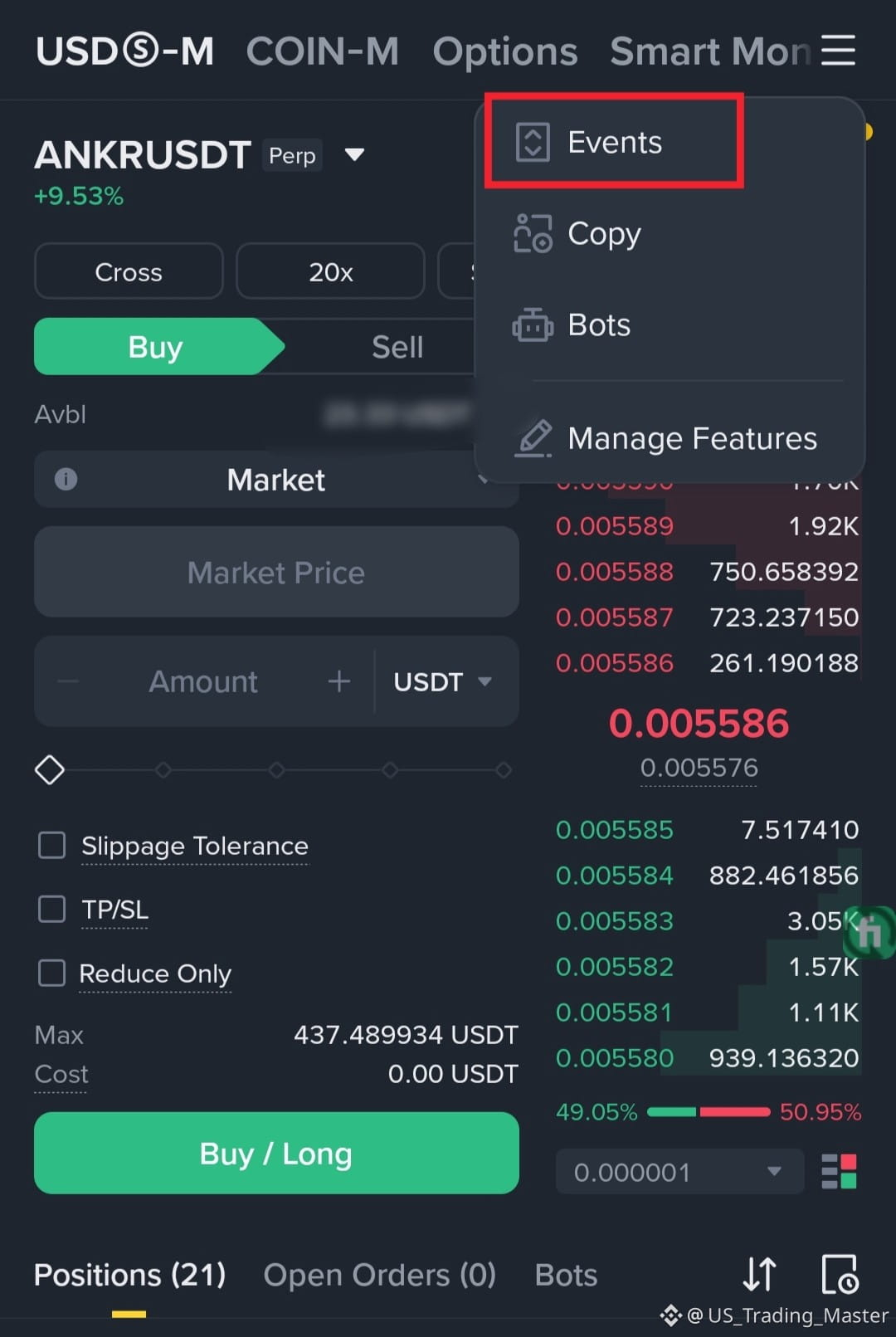The width and height of the screenshot is (896, 1337).
Task: Choose Bots in the dropdown menu
Action: pyautogui.click(x=598, y=324)
